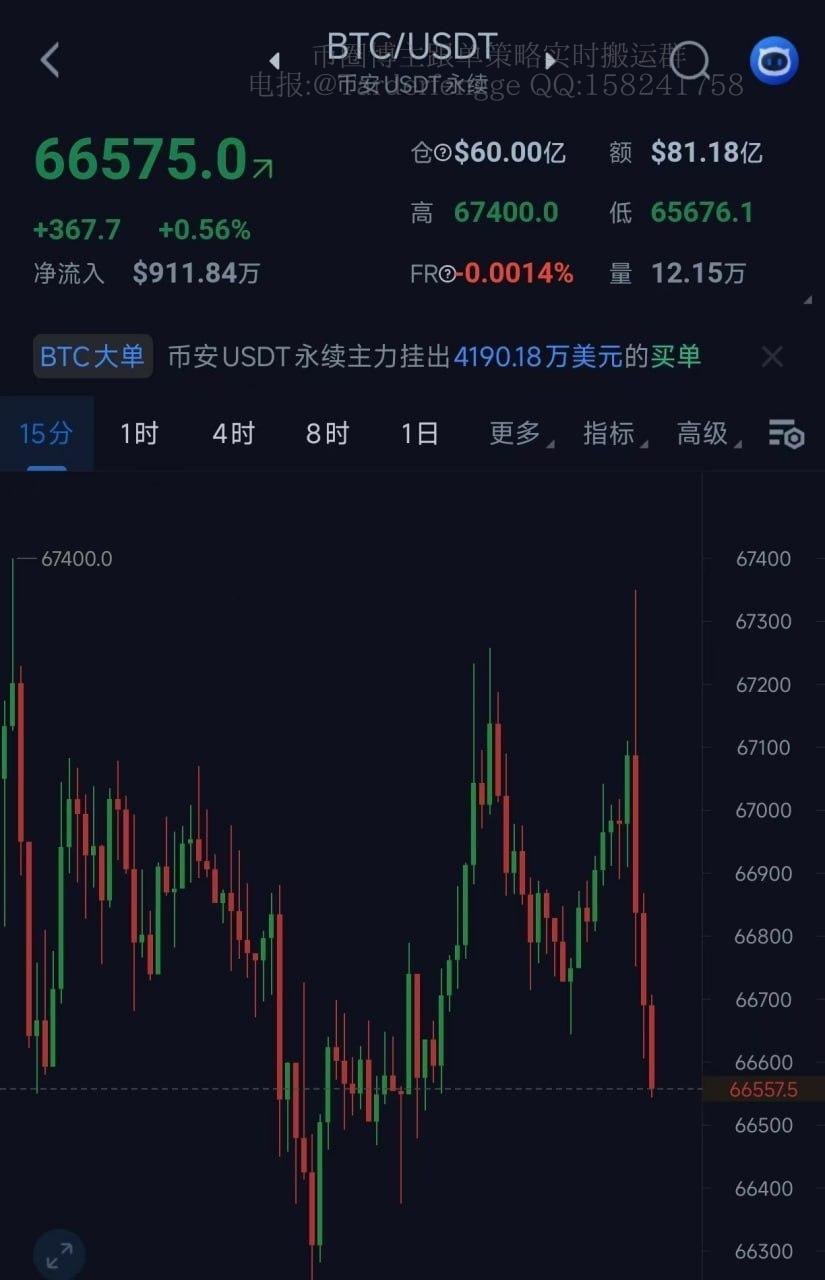Switch to previous trading pair arrow
Image resolution: width=825 pixels, height=1280 pixels.
275,61
